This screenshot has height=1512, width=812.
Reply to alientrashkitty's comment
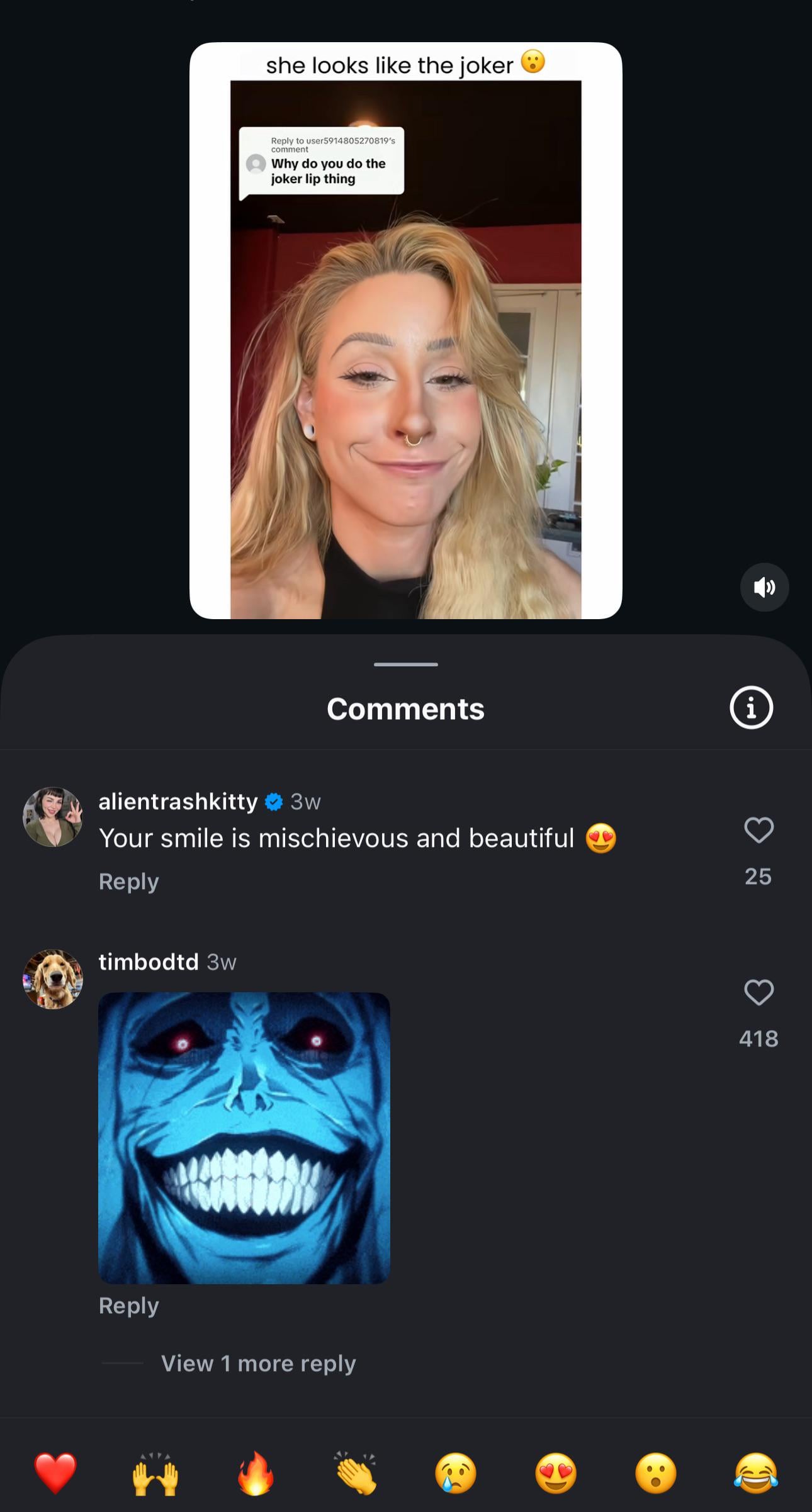pyautogui.click(x=129, y=882)
